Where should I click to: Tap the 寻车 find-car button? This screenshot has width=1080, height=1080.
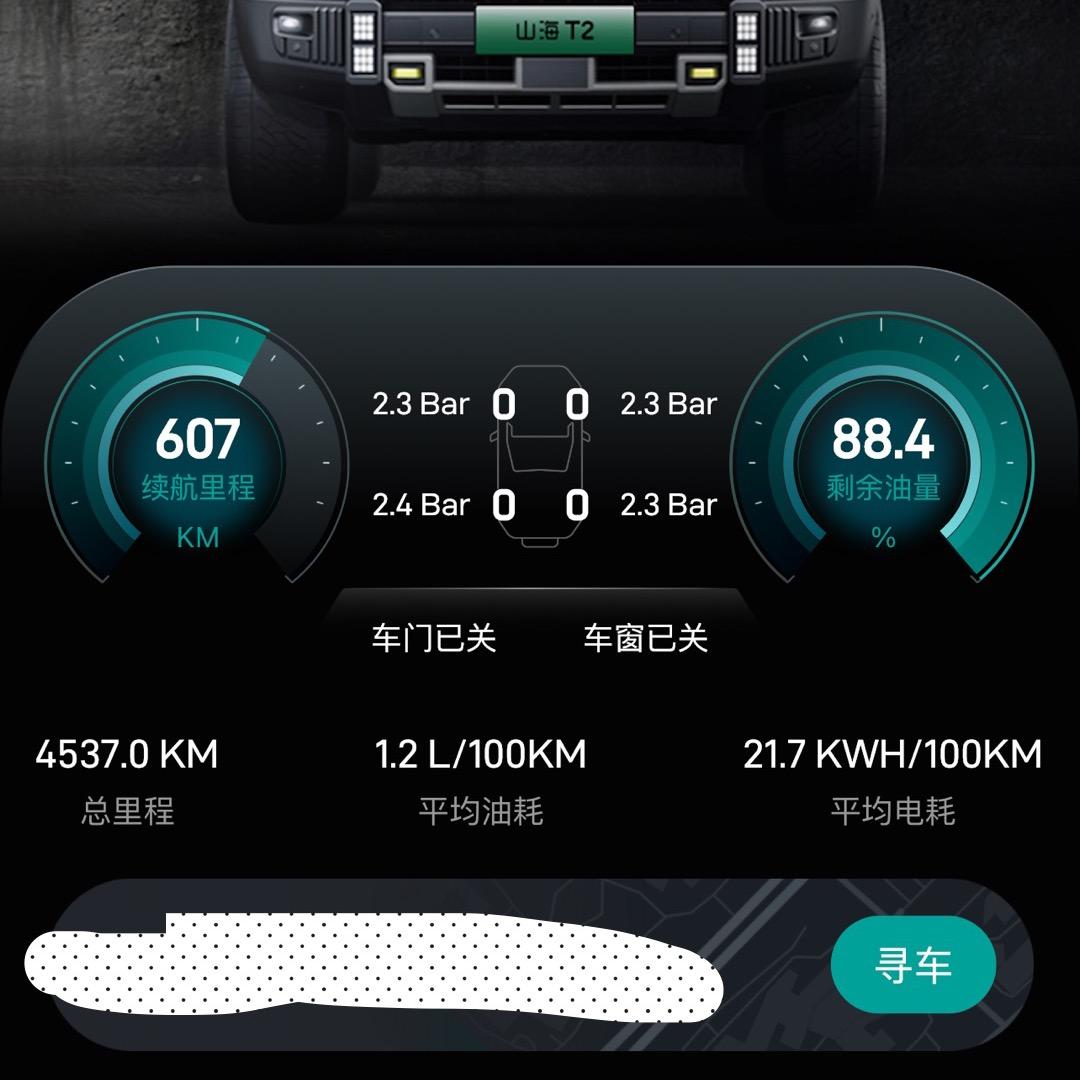coord(913,966)
